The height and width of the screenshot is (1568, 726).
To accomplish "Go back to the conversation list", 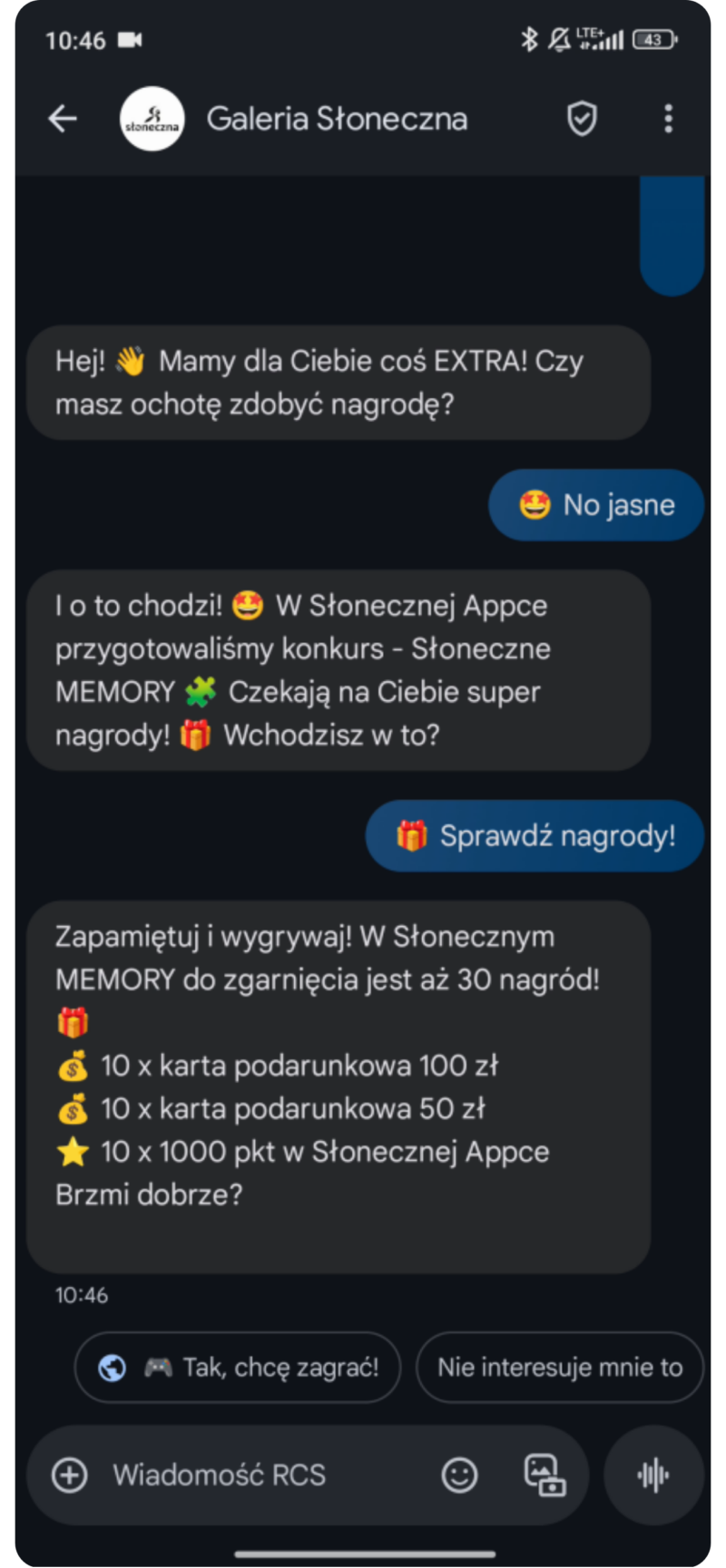I will [x=63, y=118].
